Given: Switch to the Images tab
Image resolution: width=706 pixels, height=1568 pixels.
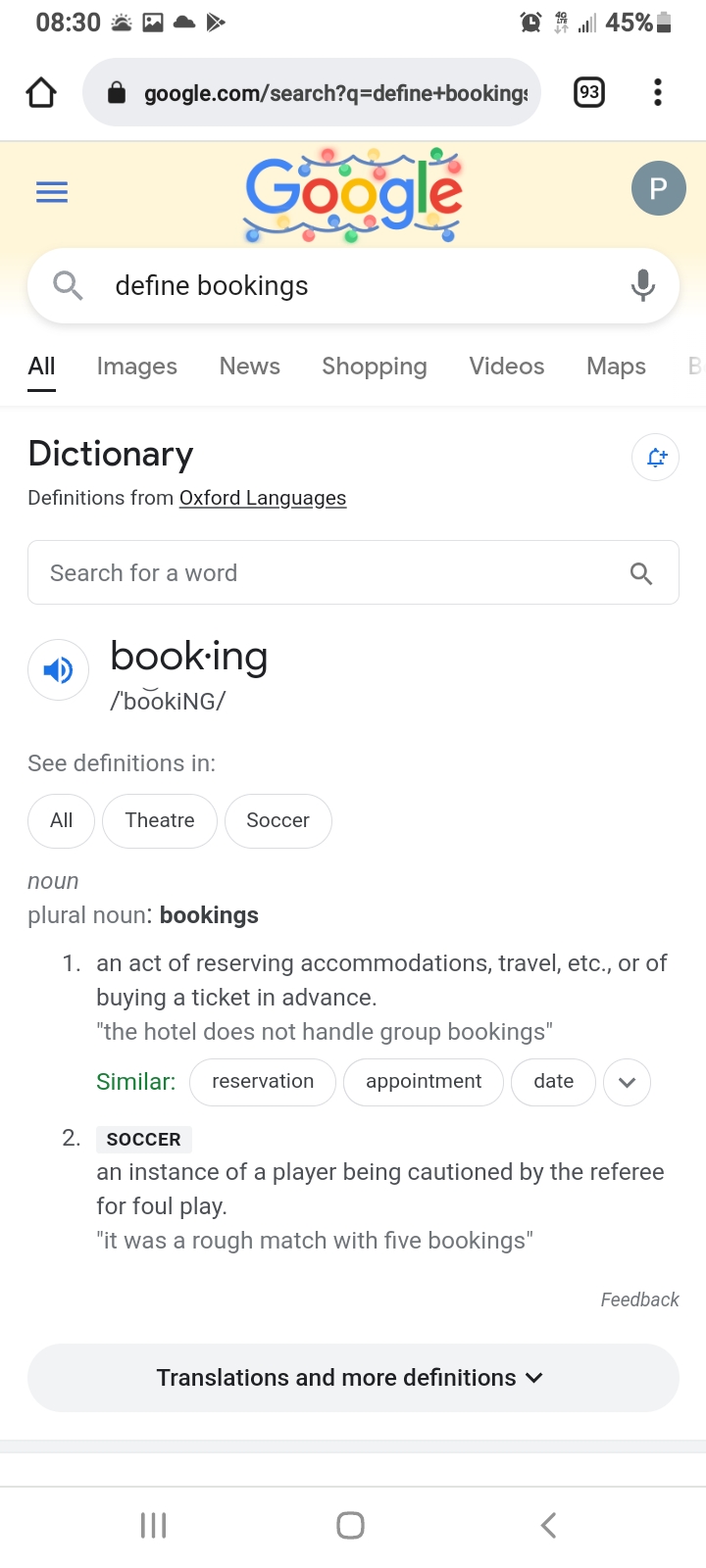Looking at the screenshot, I should pos(136,367).
